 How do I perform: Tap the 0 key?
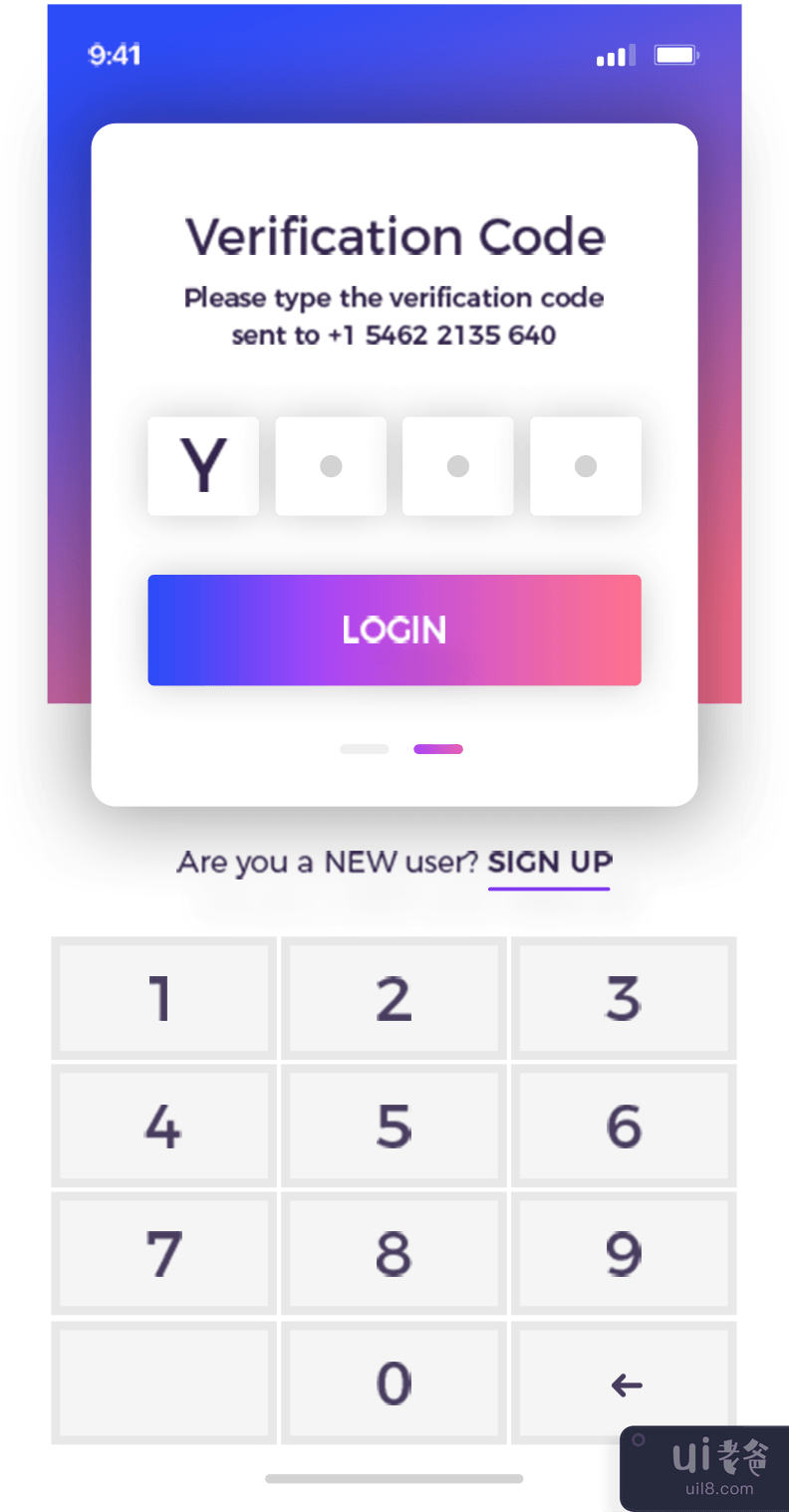coord(394,1383)
